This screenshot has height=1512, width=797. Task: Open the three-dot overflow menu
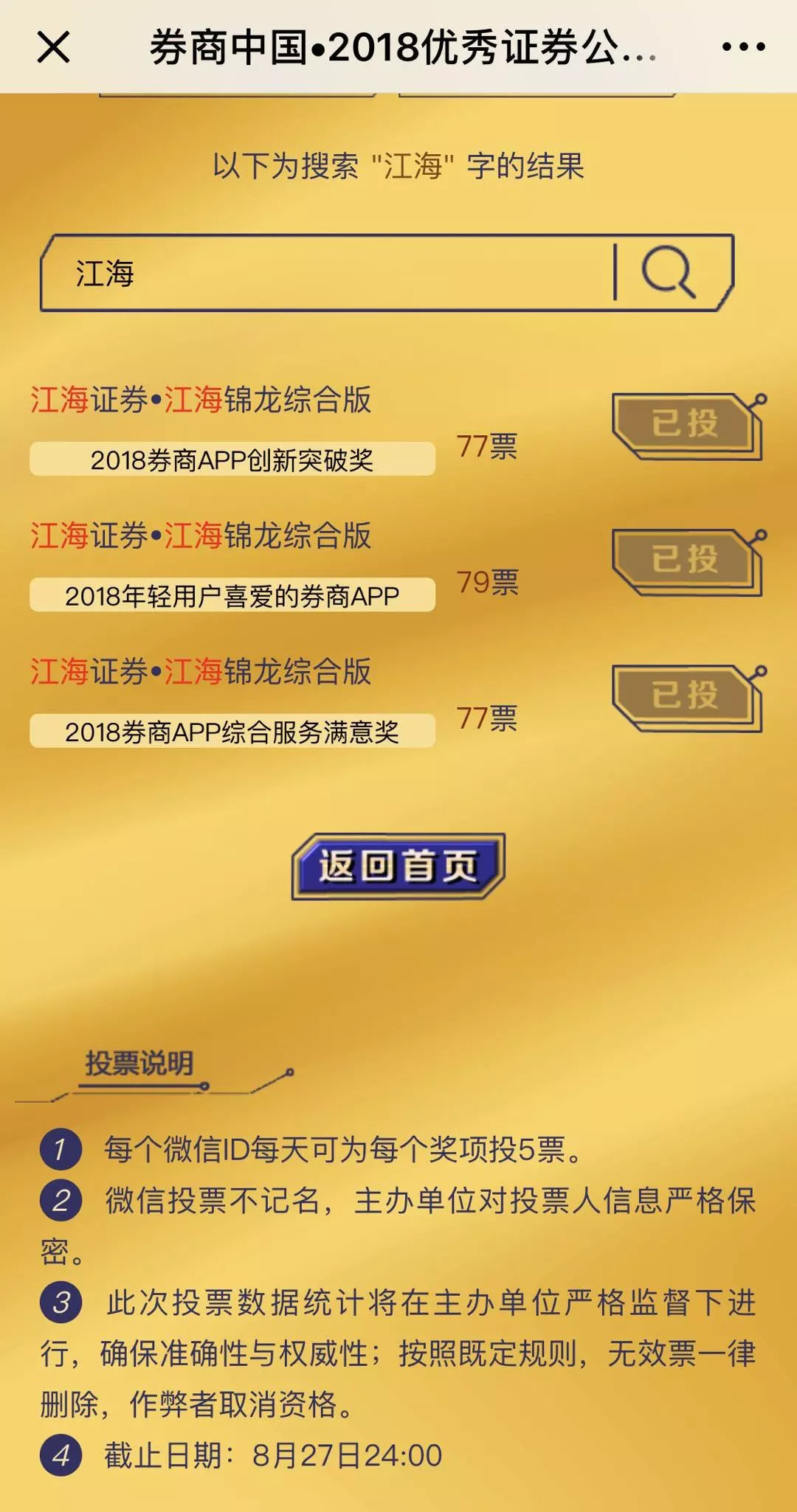click(x=743, y=48)
